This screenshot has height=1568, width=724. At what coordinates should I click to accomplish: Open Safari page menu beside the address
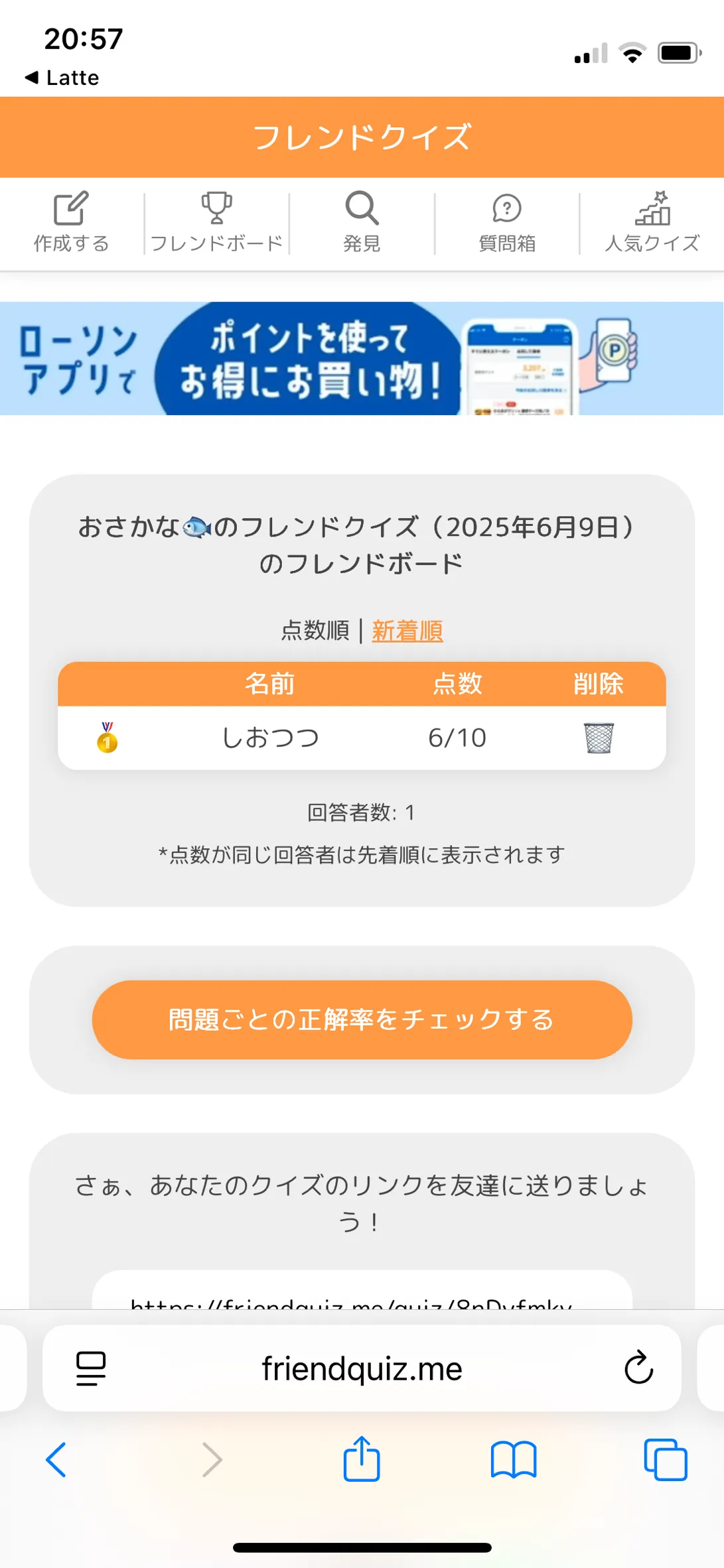pos(91,1368)
